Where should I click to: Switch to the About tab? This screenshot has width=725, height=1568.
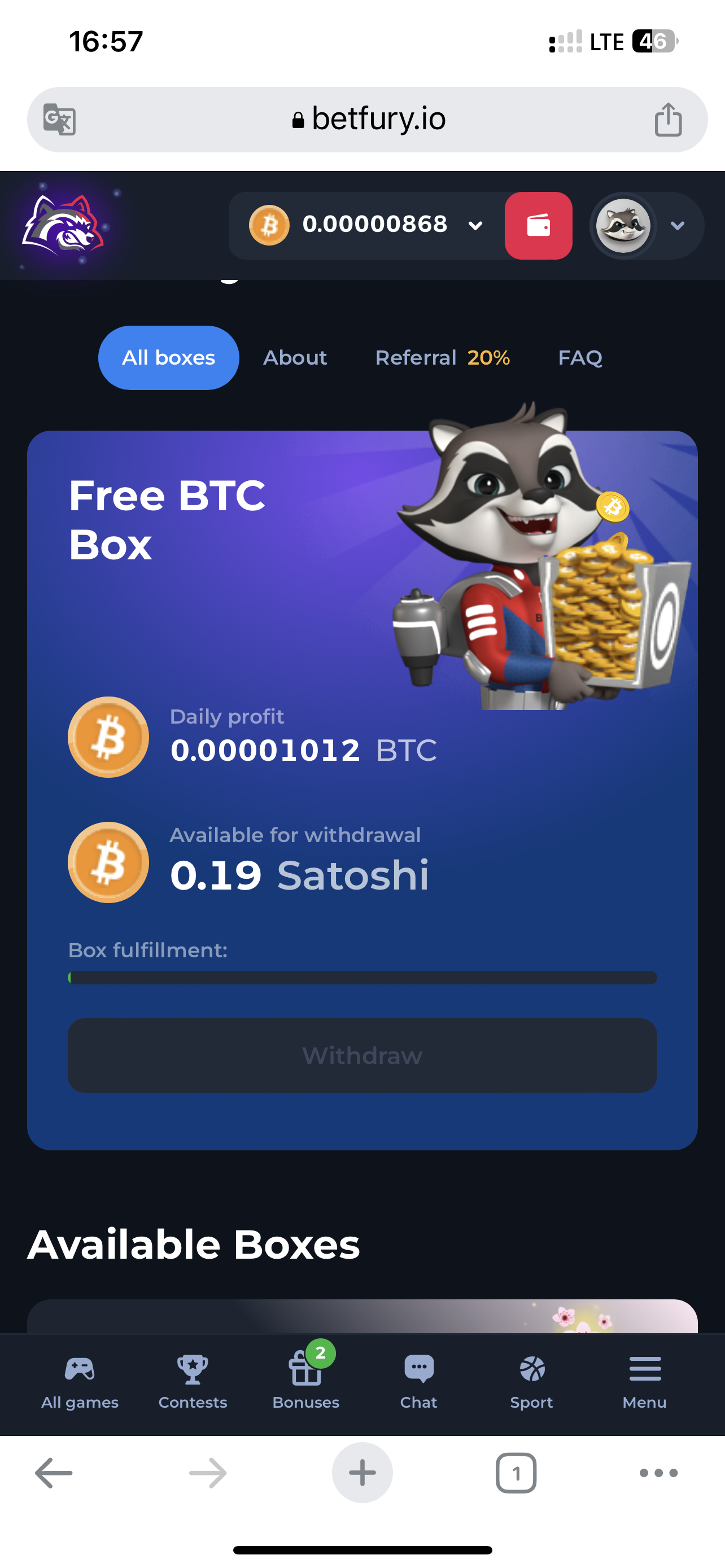pyautogui.click(x=295, y=358)
